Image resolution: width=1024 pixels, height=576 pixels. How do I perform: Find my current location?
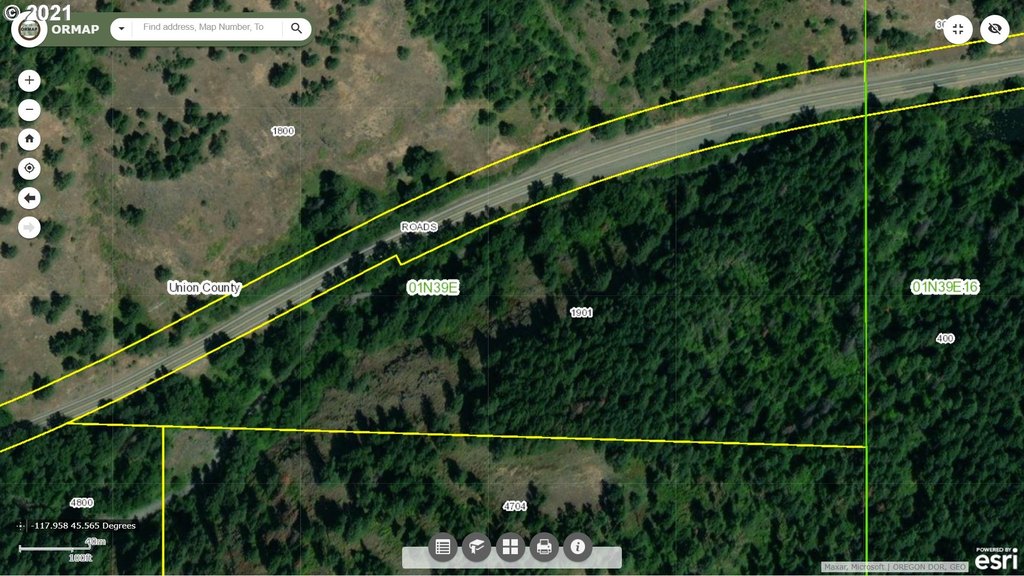click(x=30, y=168)
